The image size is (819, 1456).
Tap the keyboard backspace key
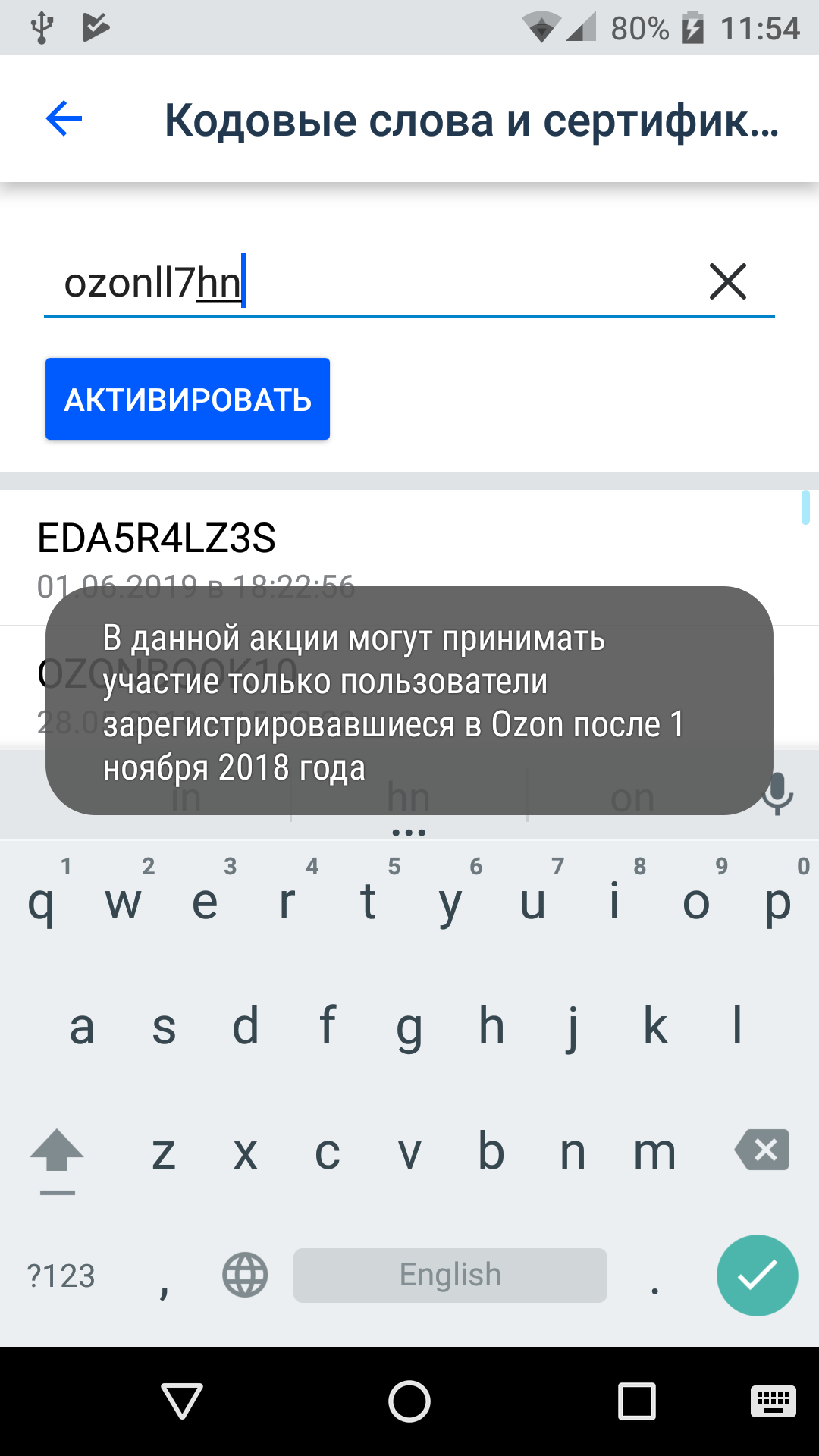point(761,1150)
